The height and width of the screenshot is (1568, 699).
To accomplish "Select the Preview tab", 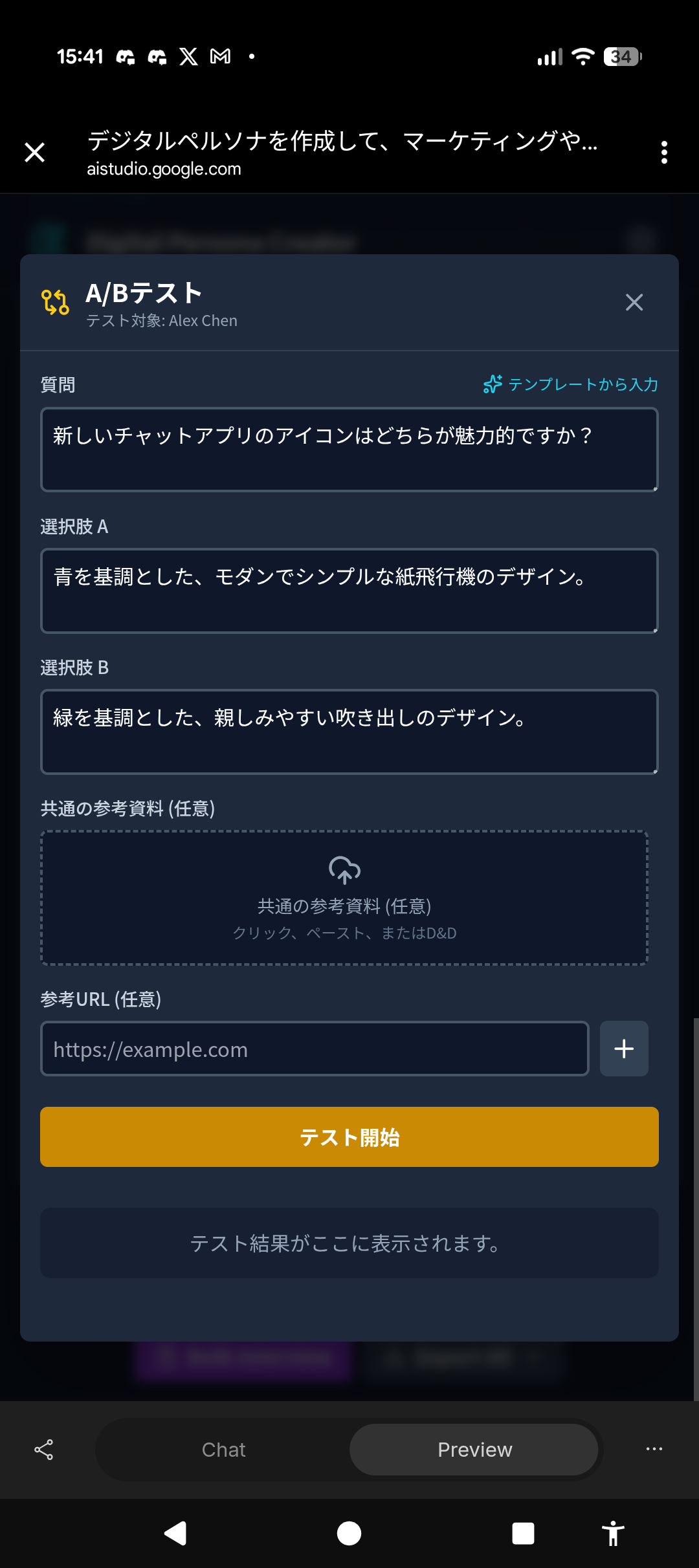I will coord(474,1450).
